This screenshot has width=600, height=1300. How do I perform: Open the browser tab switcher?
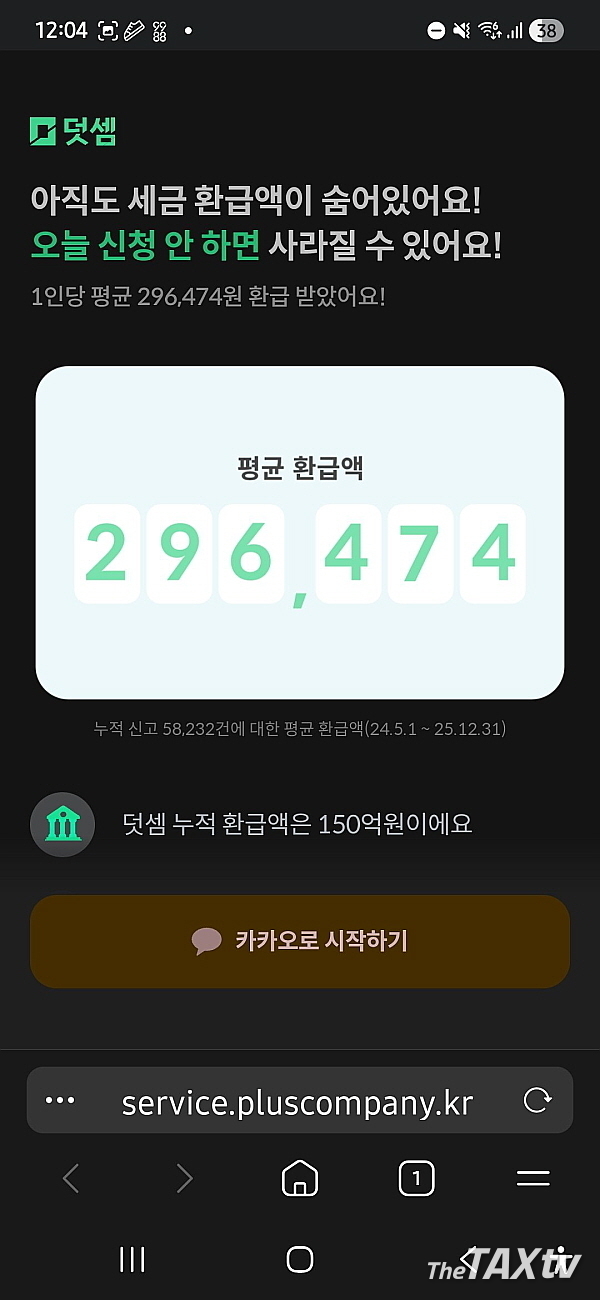pos(416,1179)
